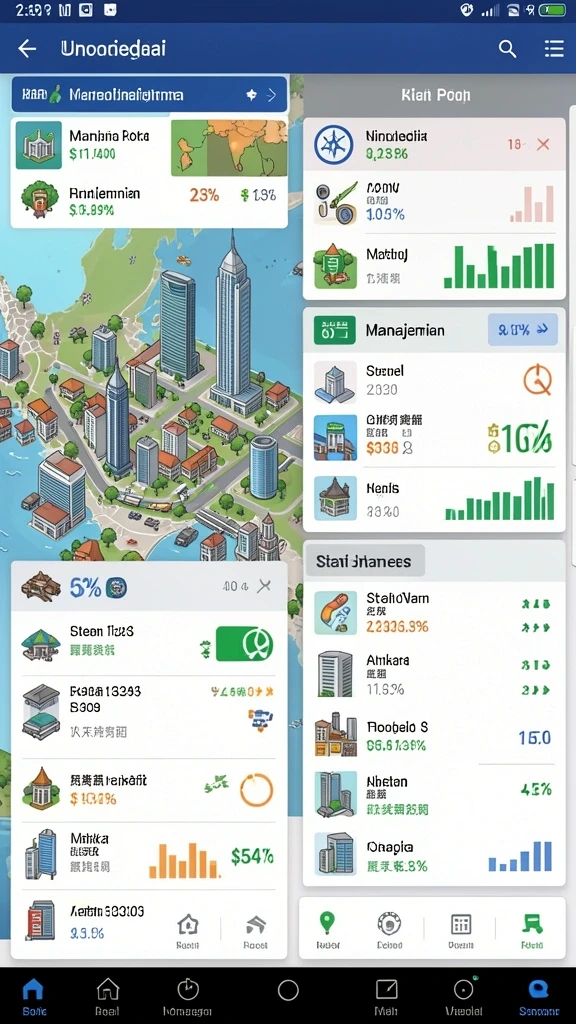This screenshot has width=576, height=1024.
Task: Open the Stenel row
Action: tap(434, 380)
